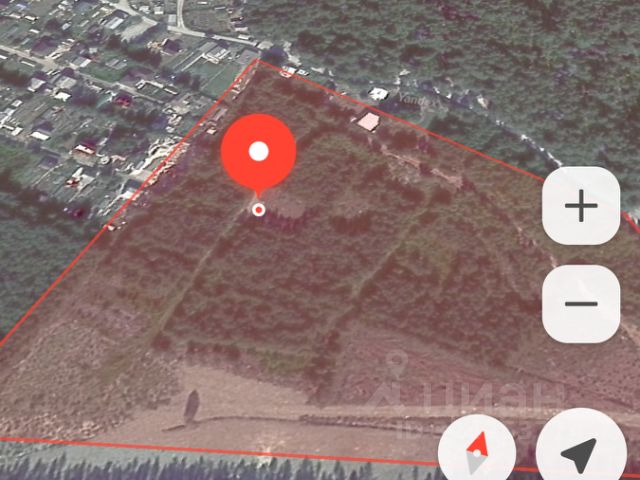This screenshot has height=480, width=640.
Task: Zoom in on the map
Action: click(580, 207)
